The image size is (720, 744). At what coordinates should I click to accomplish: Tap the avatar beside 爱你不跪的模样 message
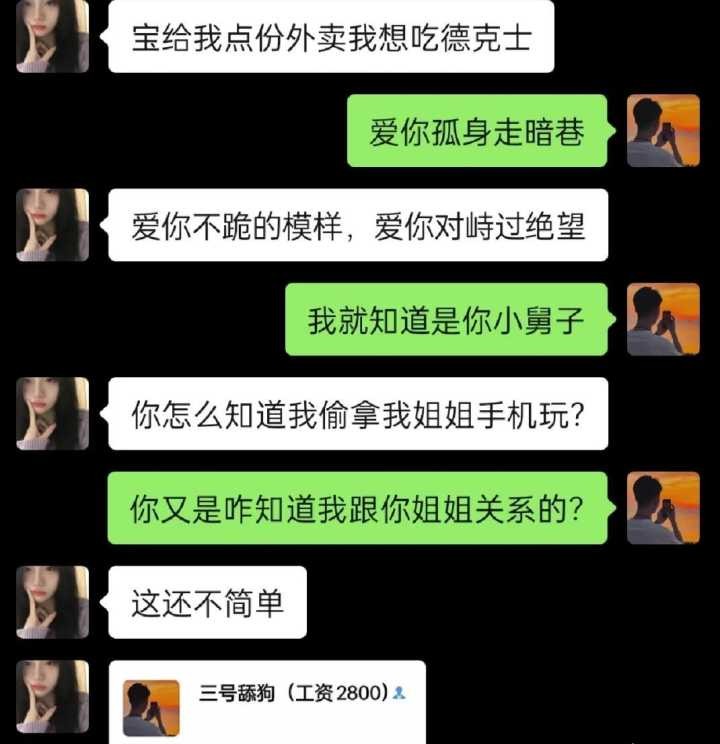point(52,225)
